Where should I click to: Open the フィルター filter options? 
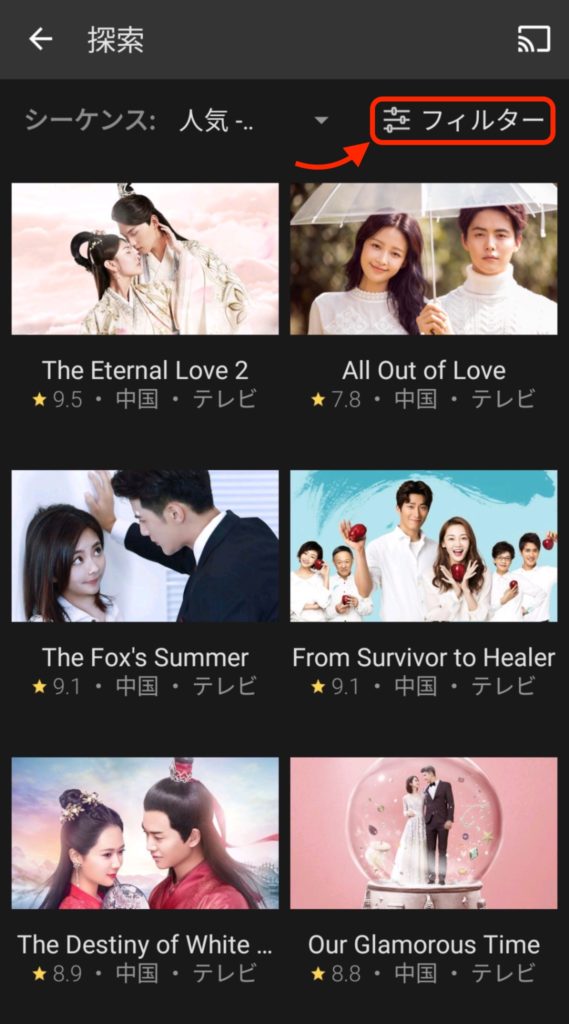[x=463, y=120]
